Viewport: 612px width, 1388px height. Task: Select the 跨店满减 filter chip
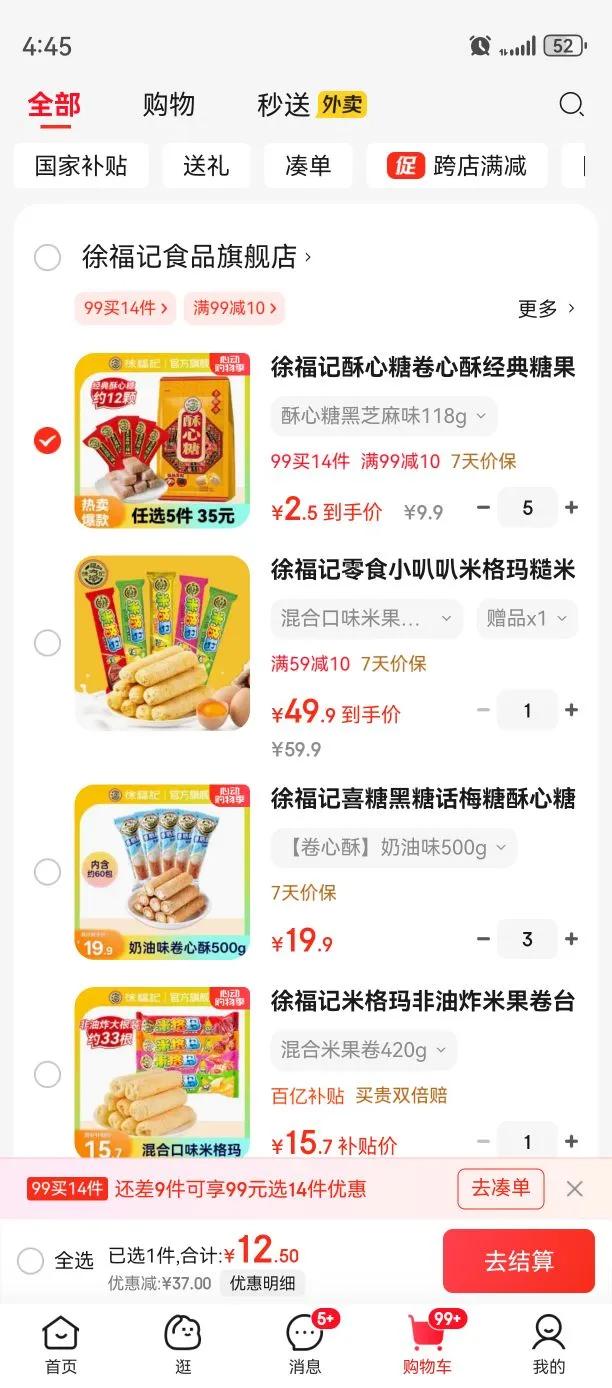coord(457,166)
